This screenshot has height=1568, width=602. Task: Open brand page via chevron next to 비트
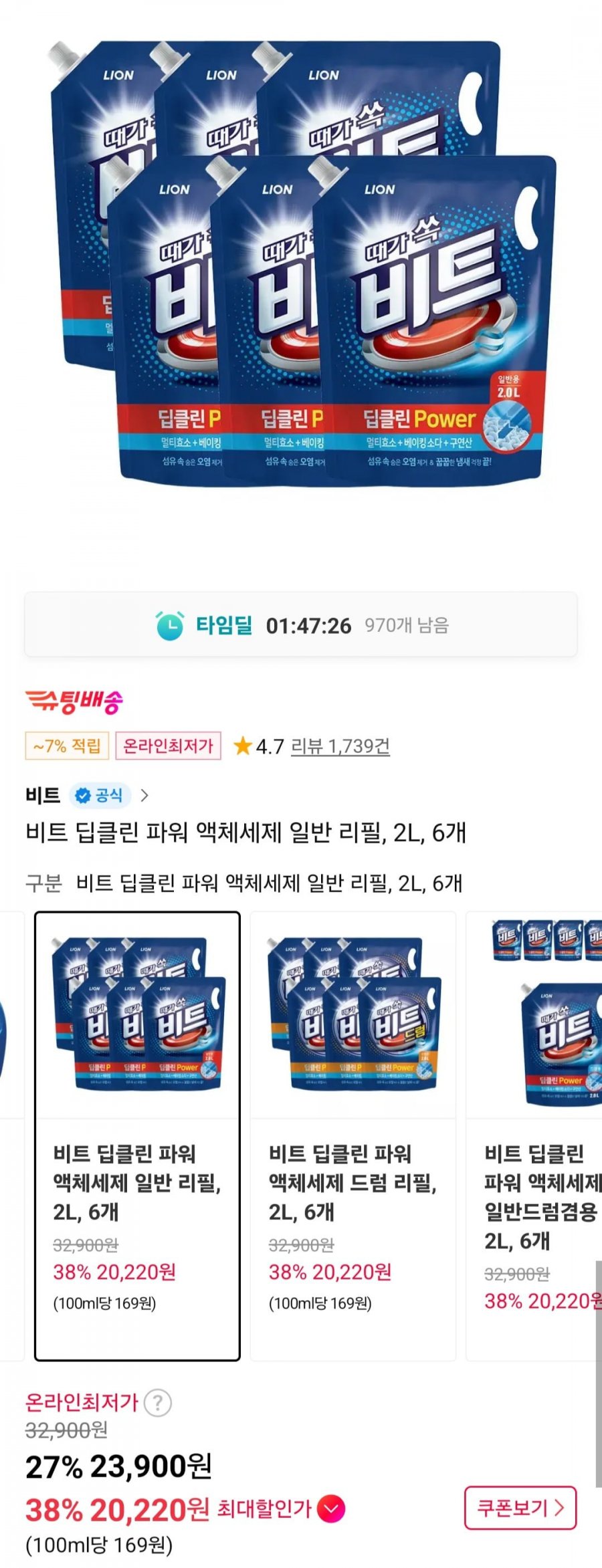(146, 796)
